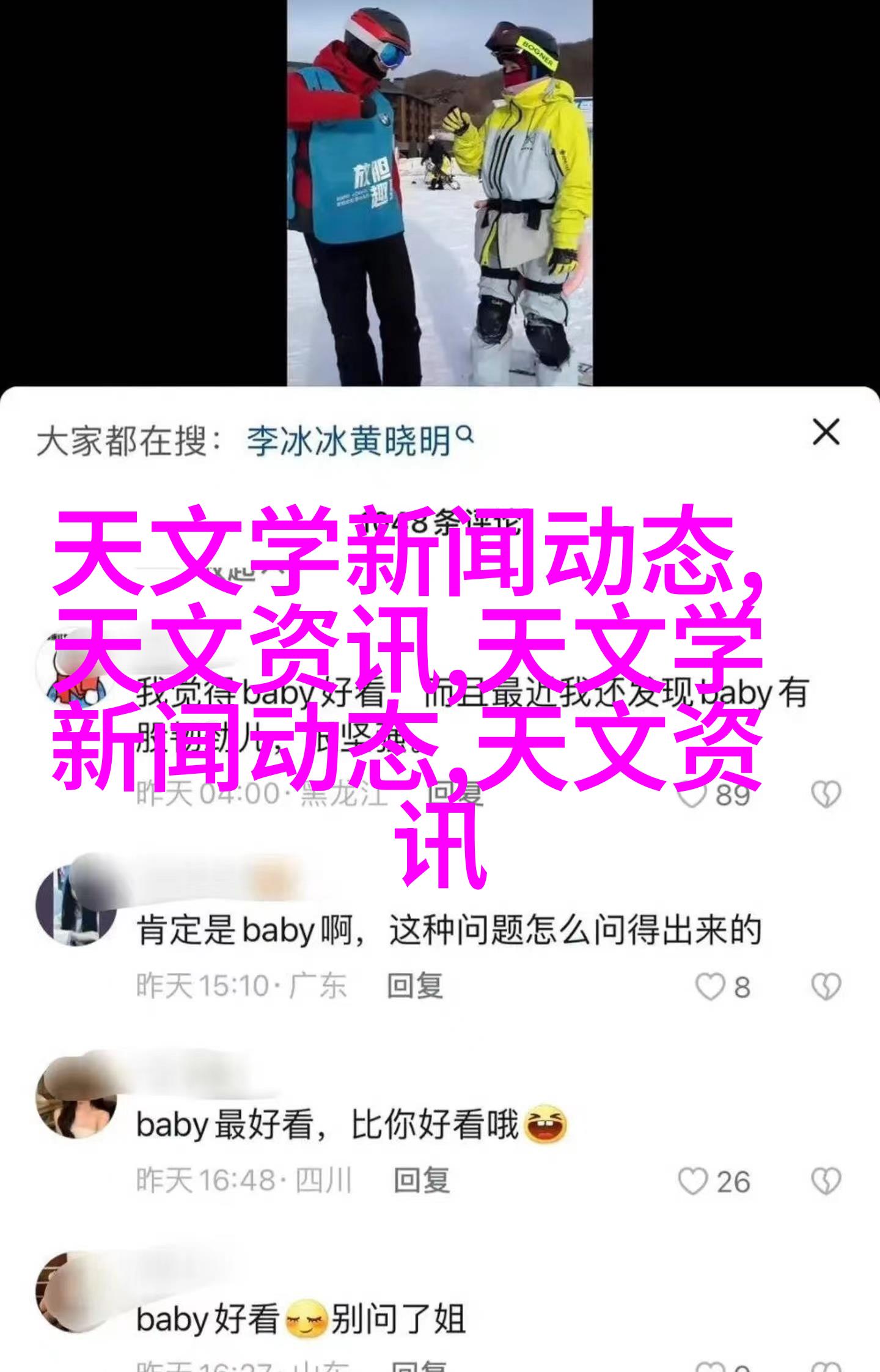Dislike the comment with 89 likes

tap(826, 794)
